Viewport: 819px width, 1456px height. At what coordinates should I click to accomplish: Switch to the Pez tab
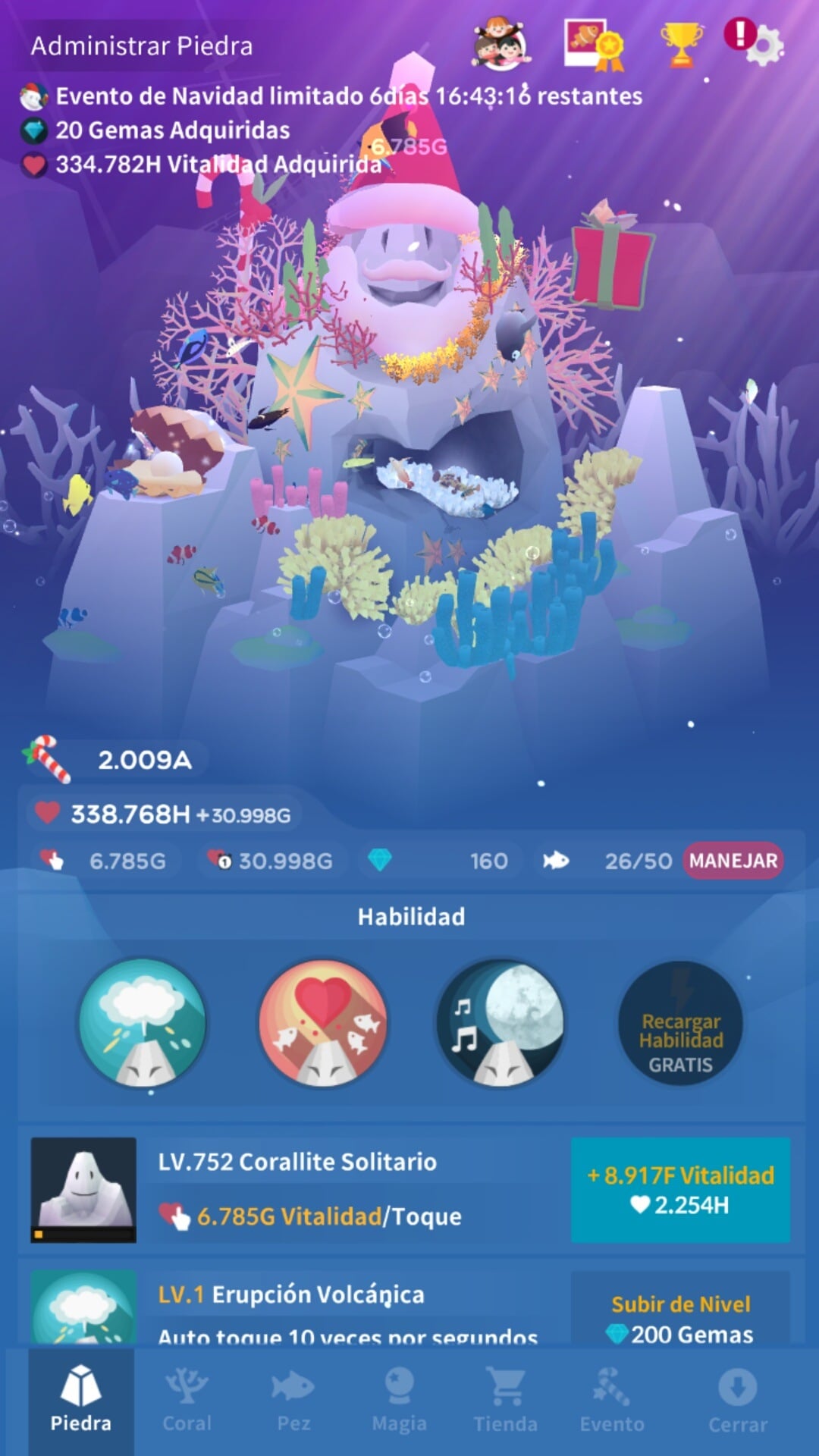click(293, 1401)
